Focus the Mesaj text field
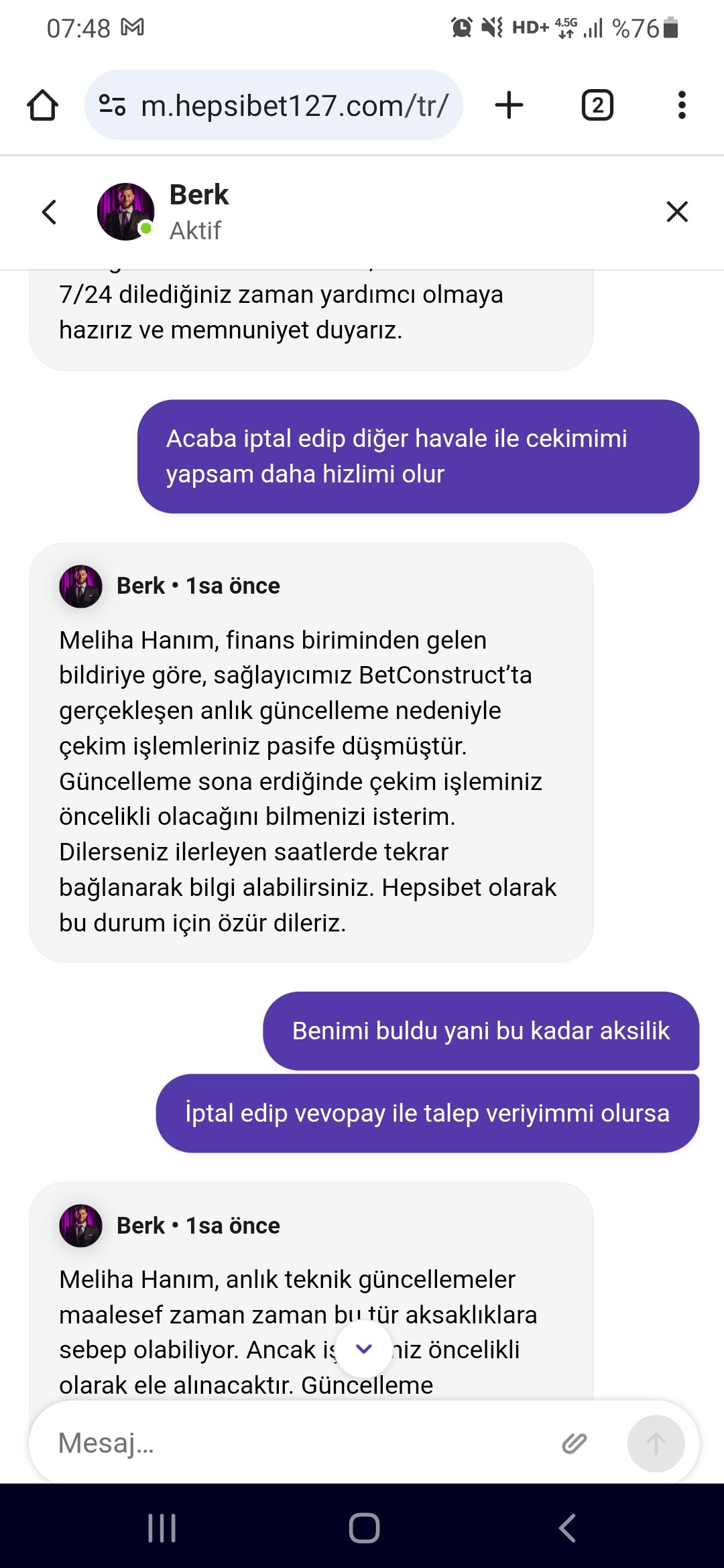Screen dimensions: 724x1568 click(295, 1443)
